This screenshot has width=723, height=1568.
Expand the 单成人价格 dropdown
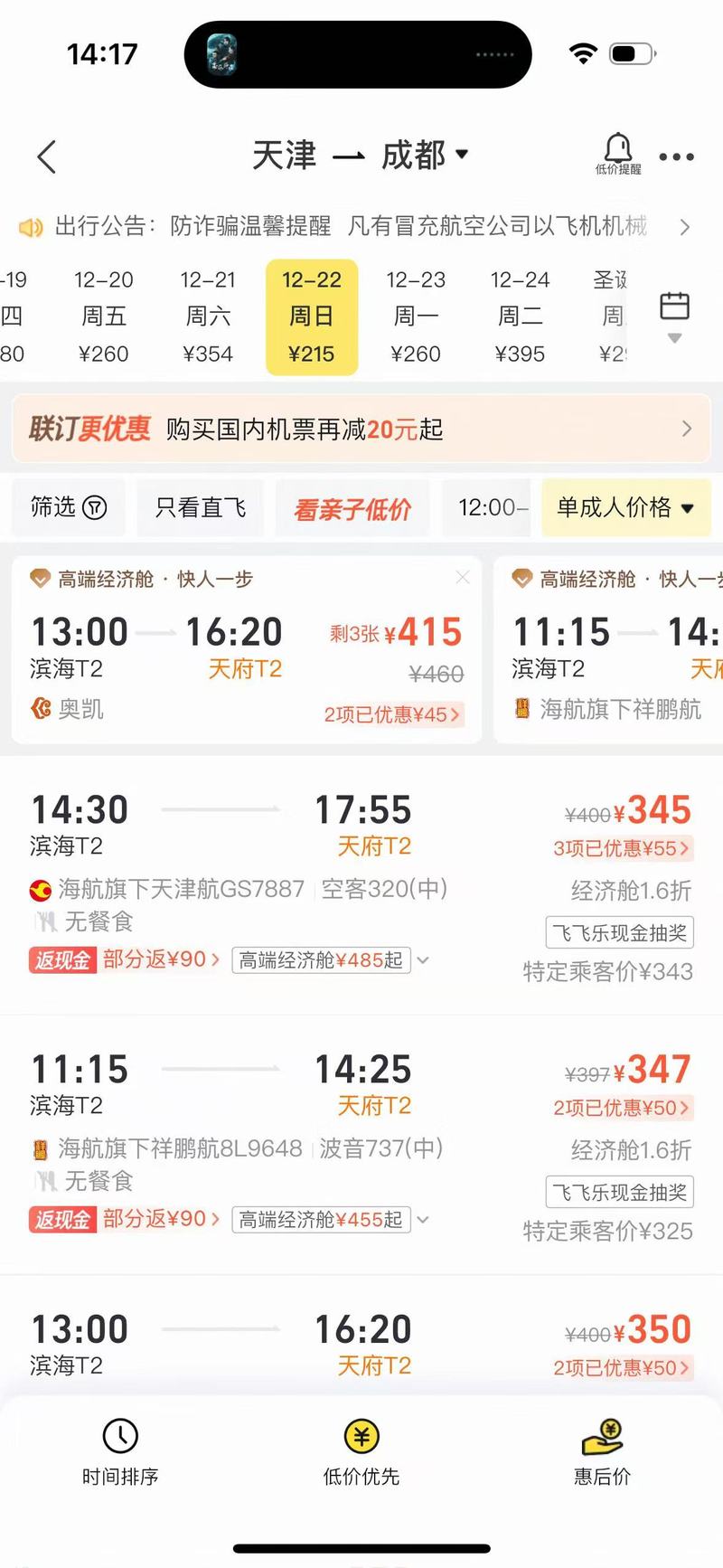(625, 507)
